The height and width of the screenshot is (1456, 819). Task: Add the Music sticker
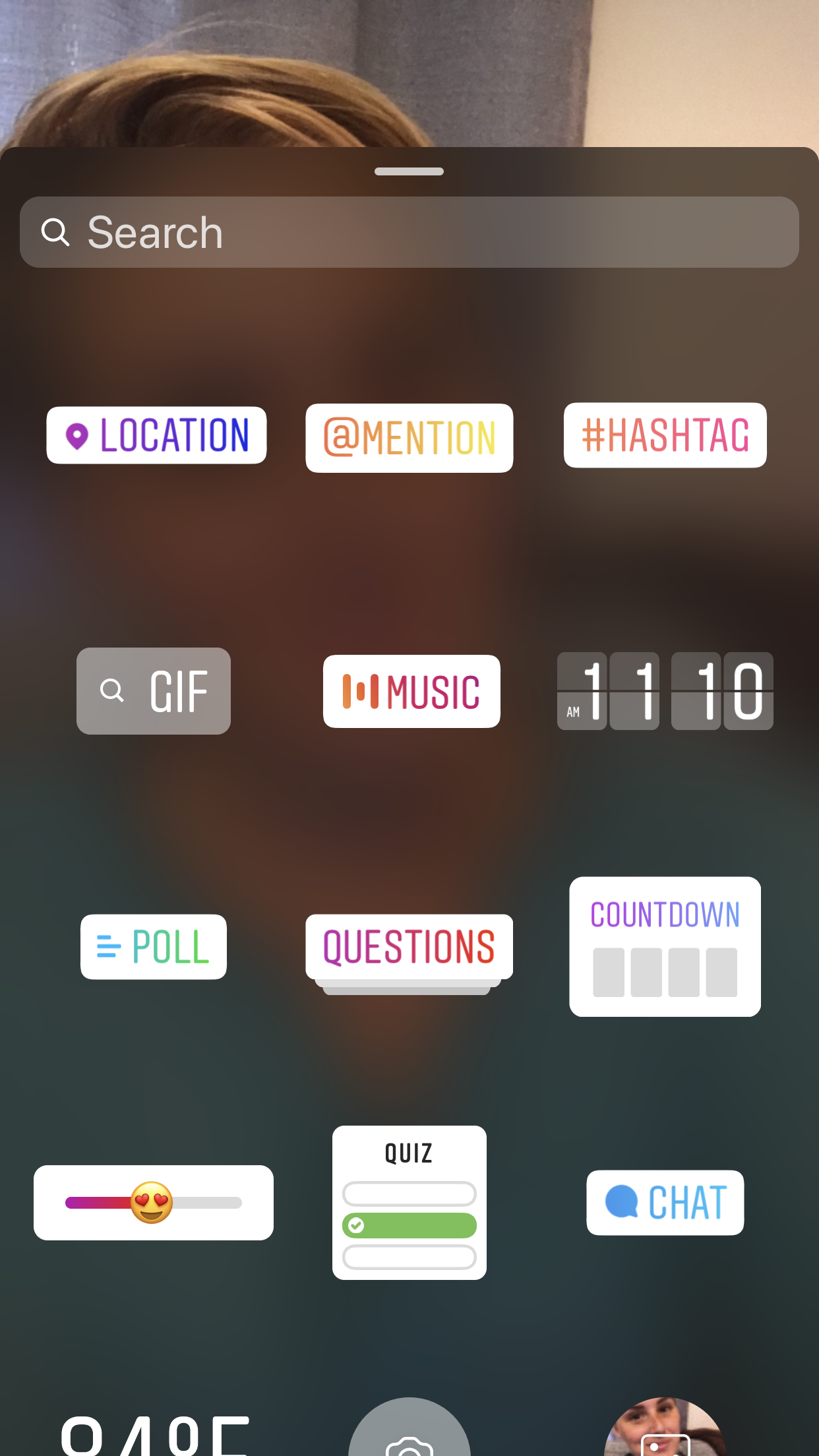(x=411, y=691)
